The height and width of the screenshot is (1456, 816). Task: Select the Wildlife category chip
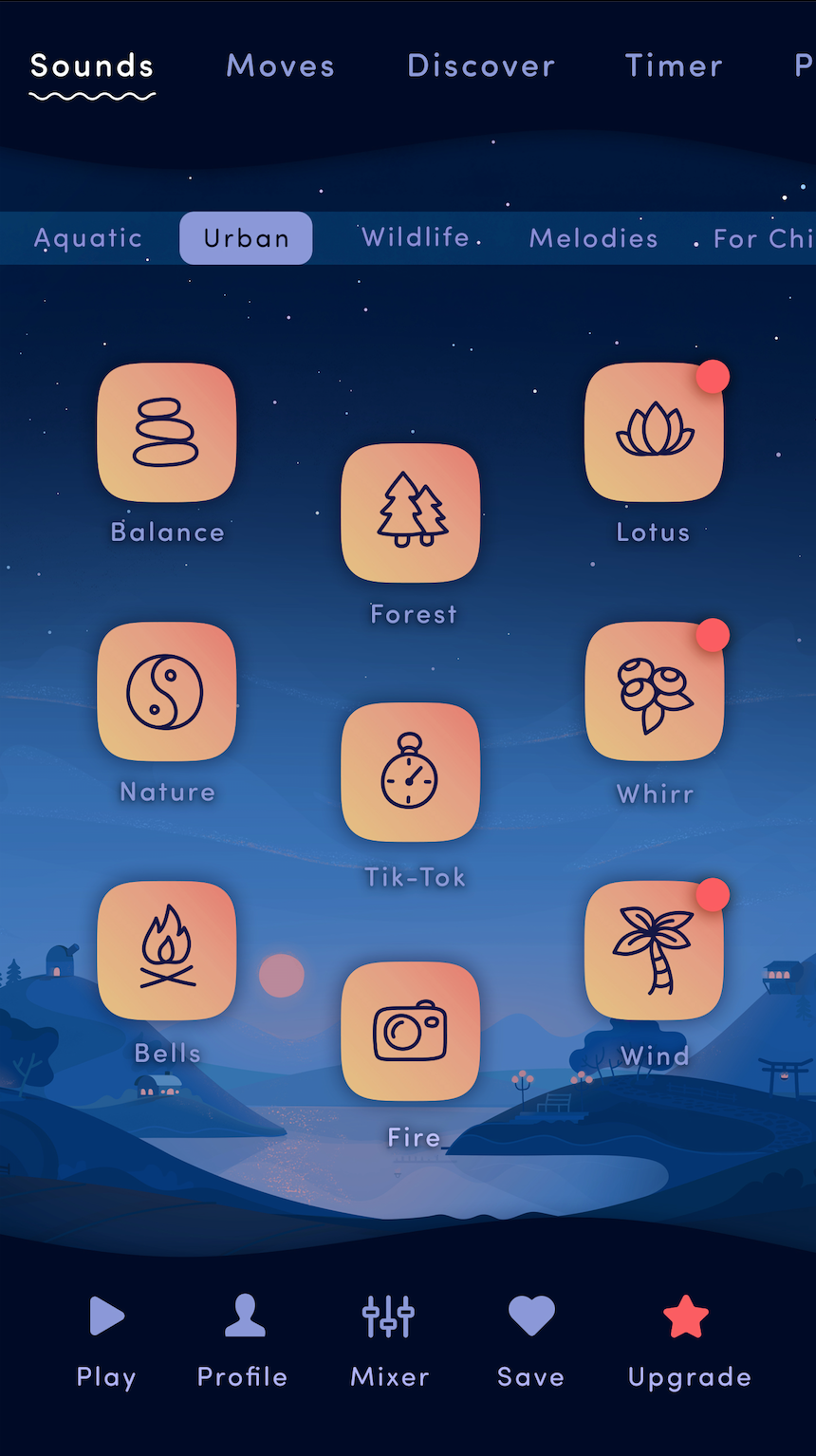[416, 237]
